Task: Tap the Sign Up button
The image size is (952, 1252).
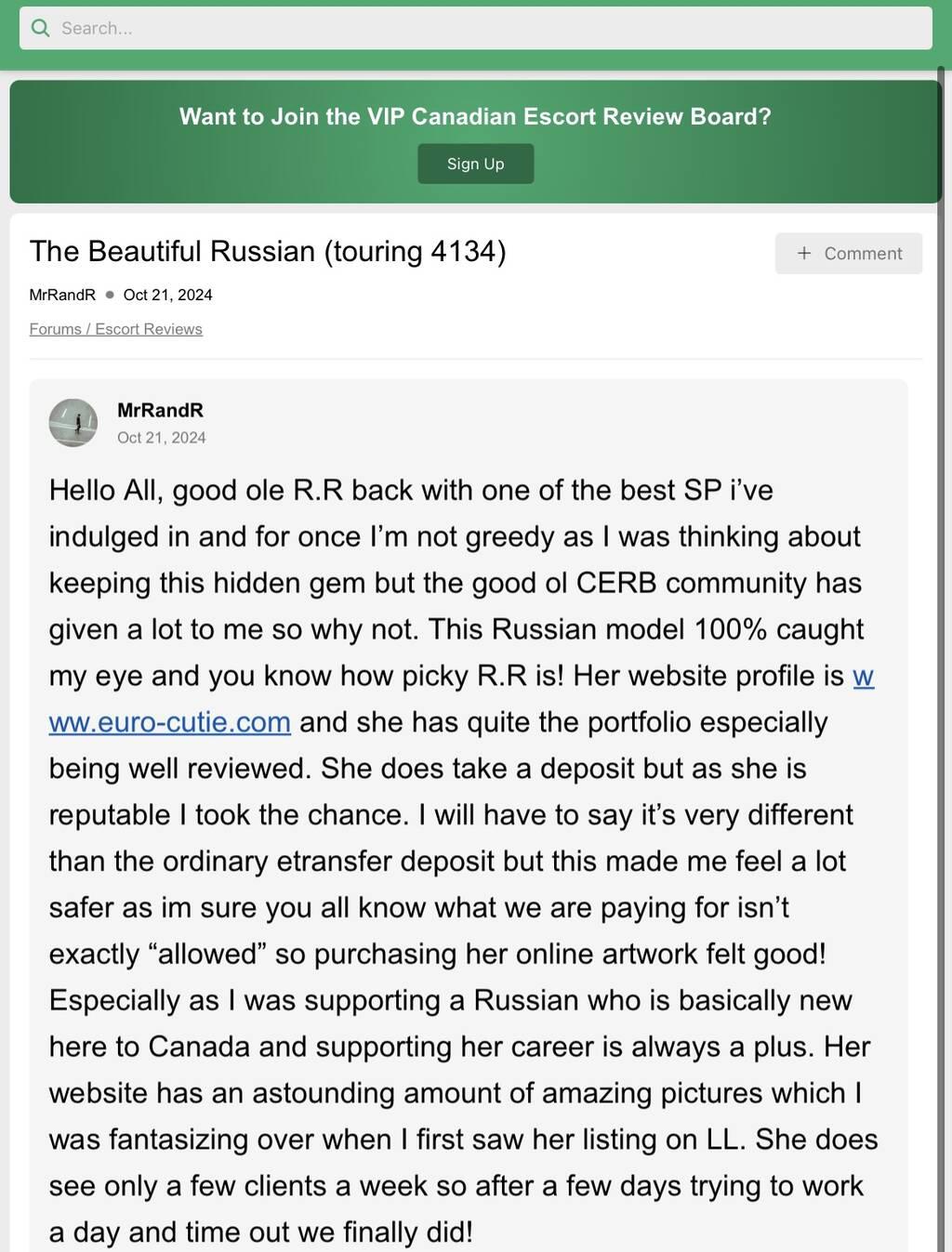Action: click(475, 164)
